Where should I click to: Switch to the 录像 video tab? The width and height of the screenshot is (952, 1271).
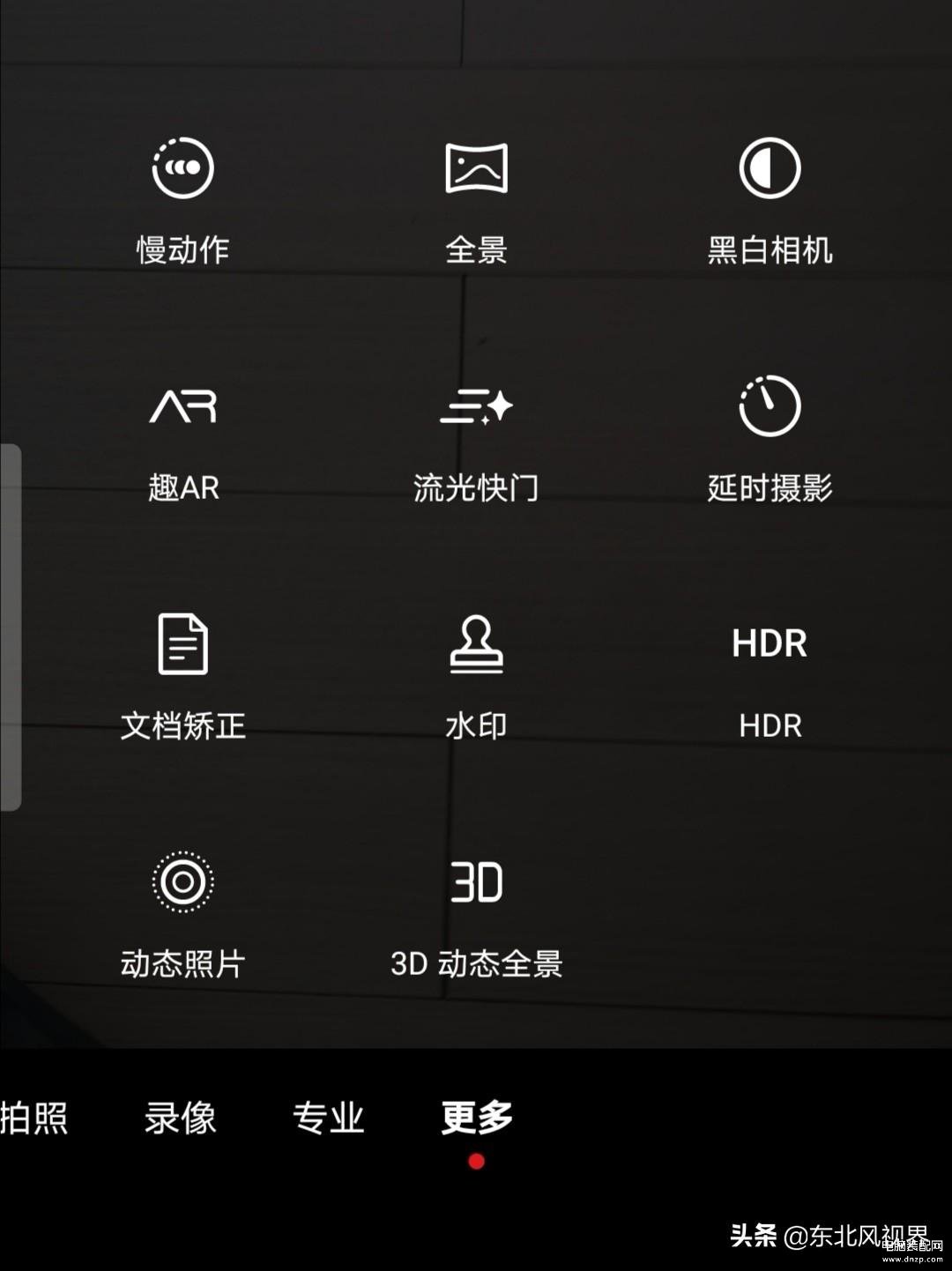coord(180,1119)
